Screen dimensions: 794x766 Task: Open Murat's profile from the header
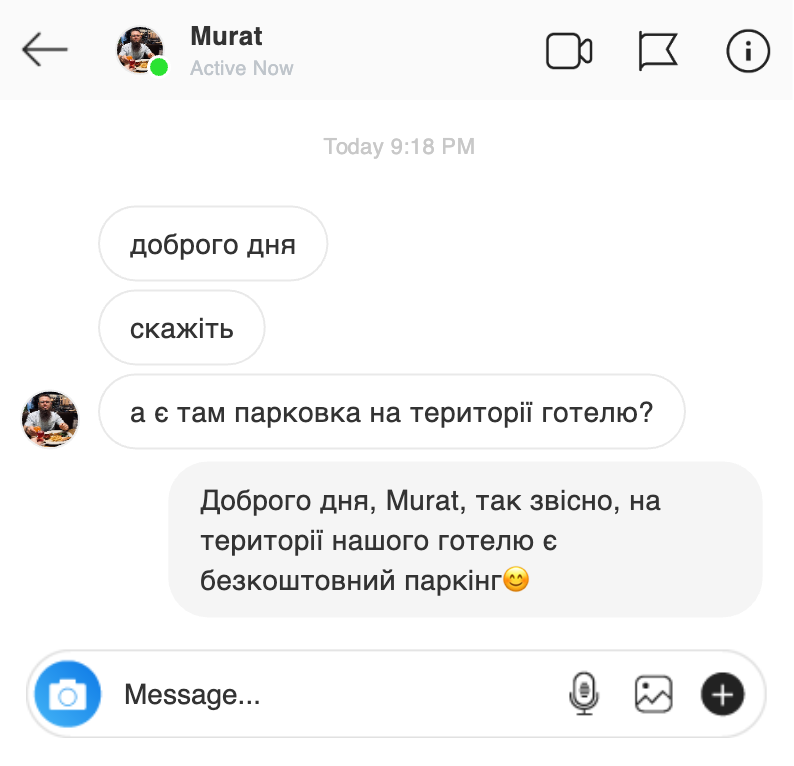tap(227, 37)
